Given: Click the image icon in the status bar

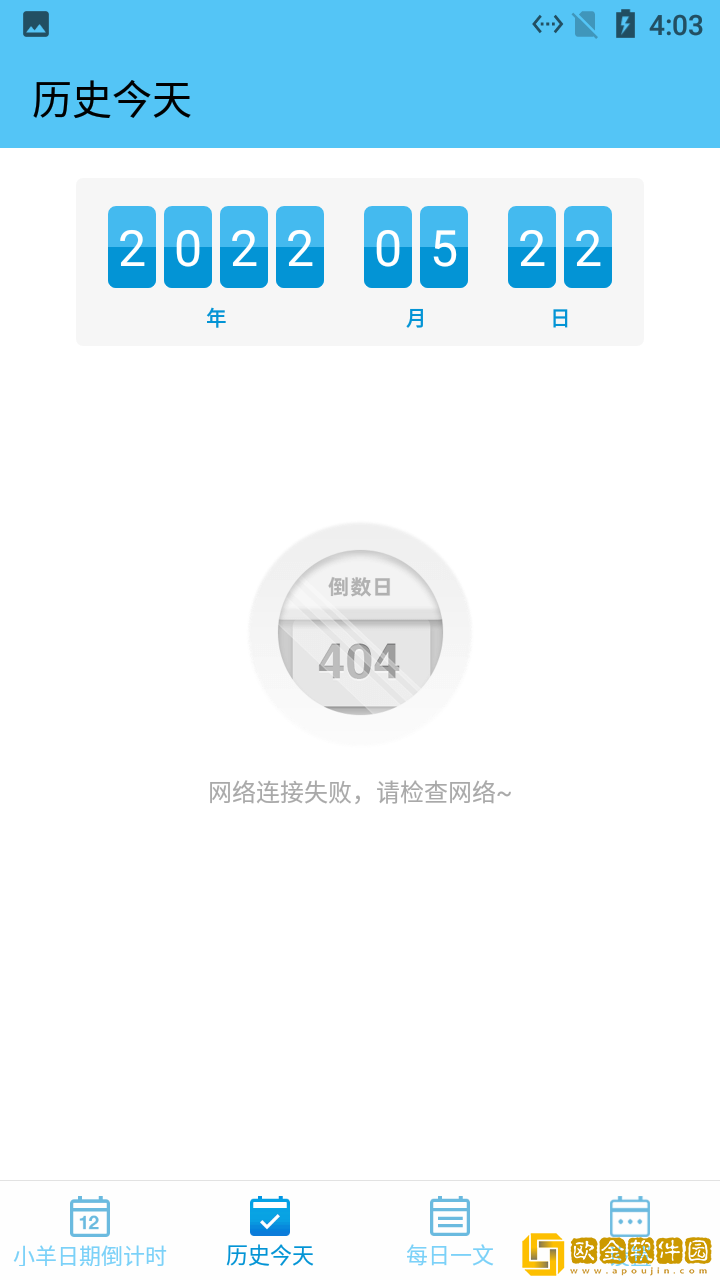Looking at the screenshot, I should 35,24.
